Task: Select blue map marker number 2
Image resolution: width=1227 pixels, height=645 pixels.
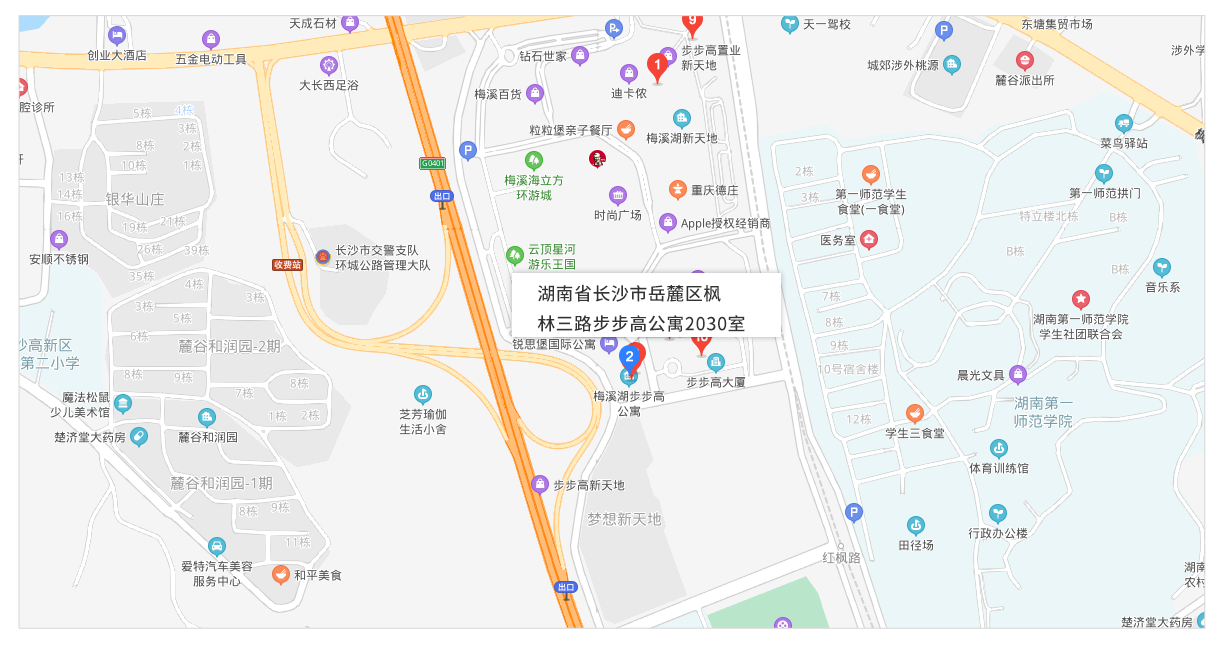Action: 629,355
